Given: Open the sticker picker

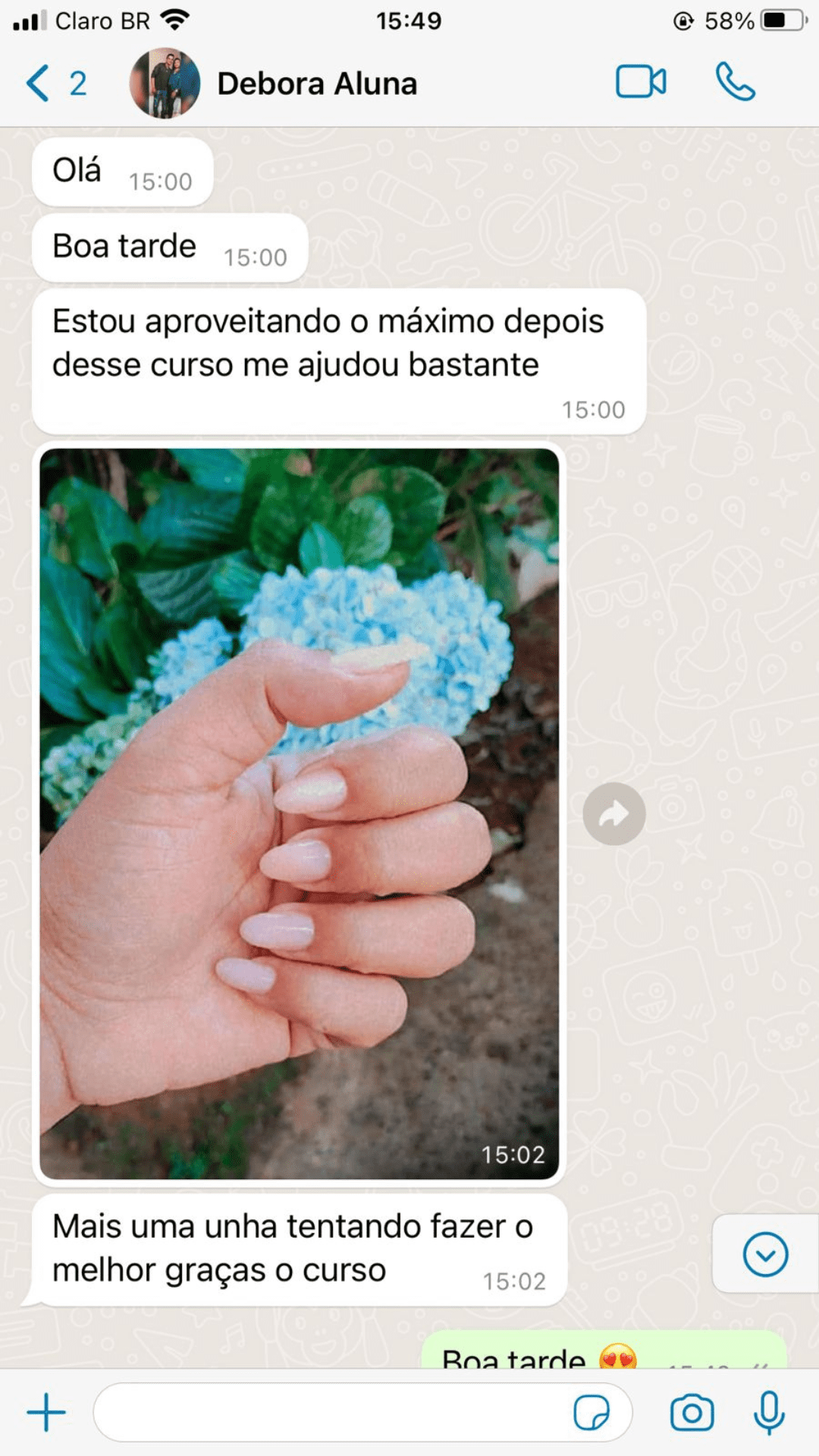Looking at the screenshot, I should pyautogui.click(x=591, y=1412).
